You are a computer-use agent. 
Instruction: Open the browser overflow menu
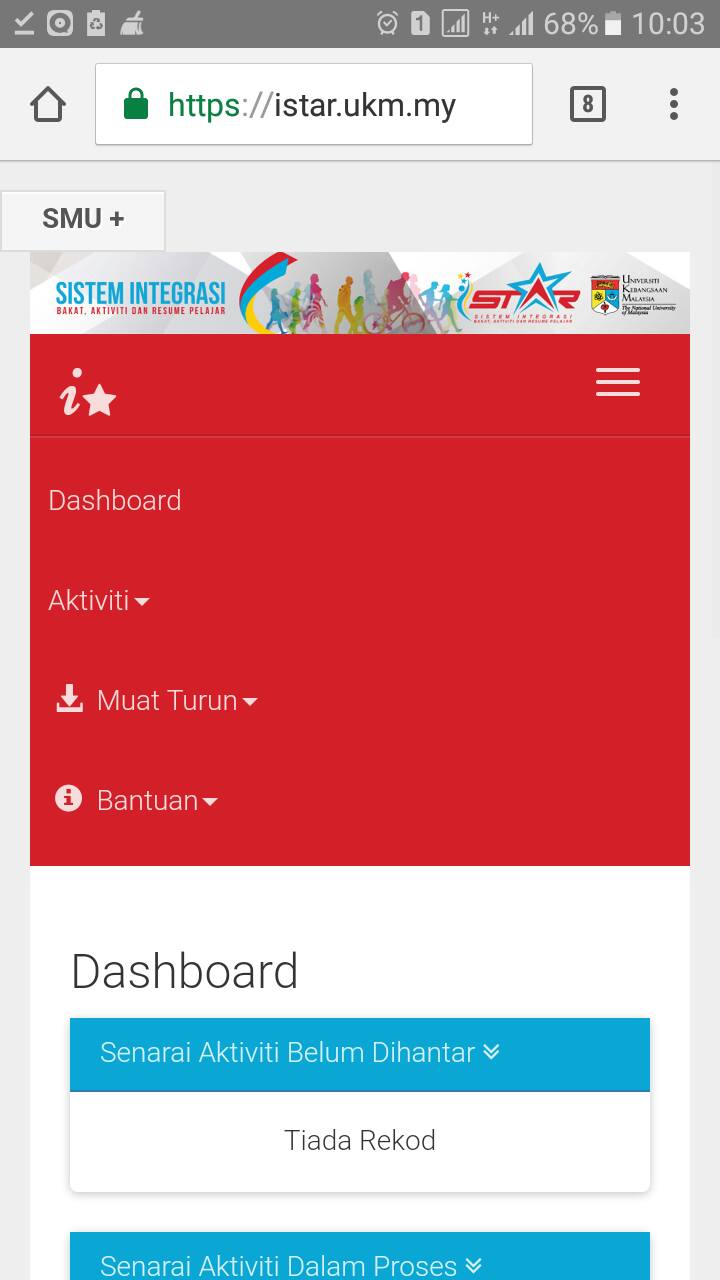[674, 104]
